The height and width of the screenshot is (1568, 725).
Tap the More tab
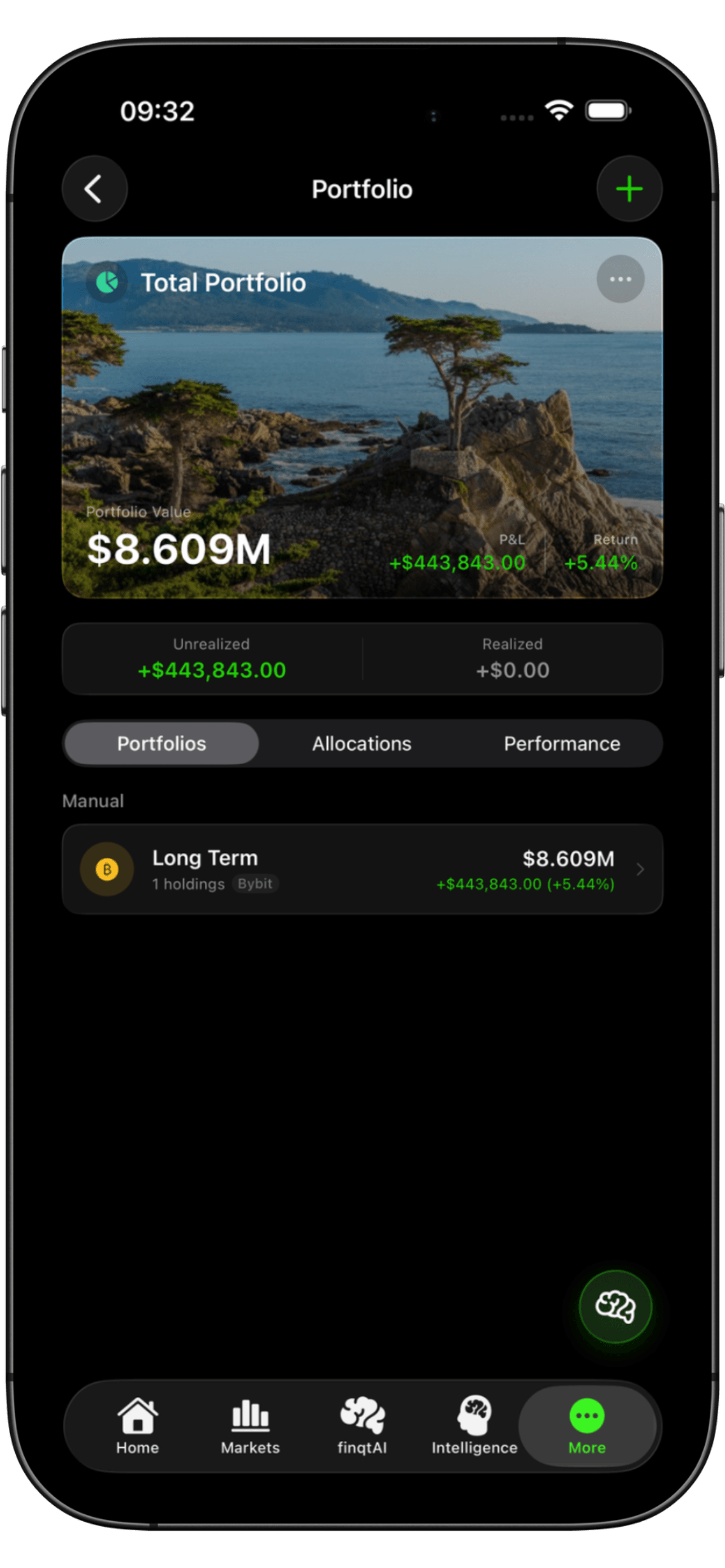586,1426
